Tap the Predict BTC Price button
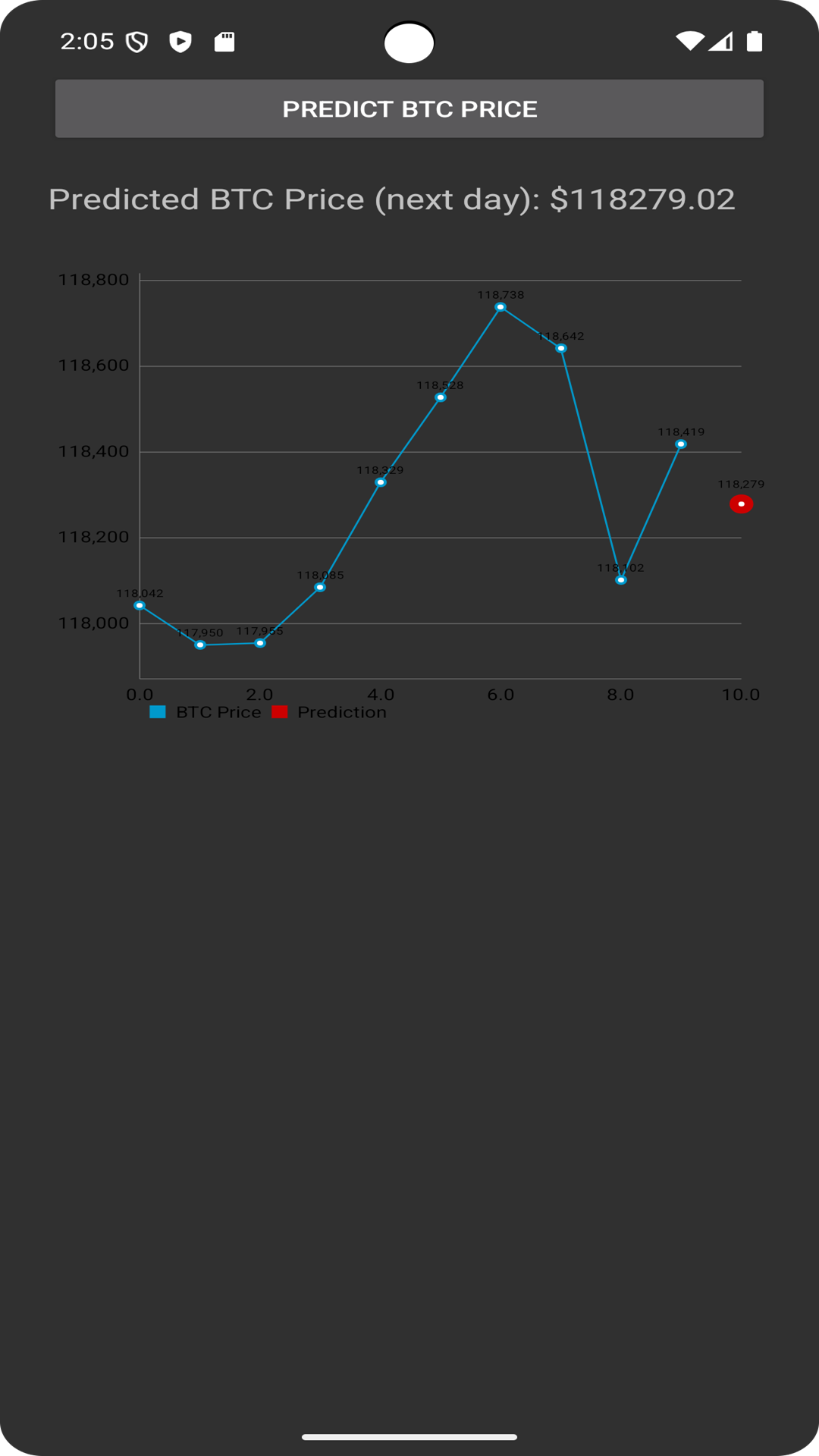The height and width of the screenshot is (1456, 819). pos(409,108)
